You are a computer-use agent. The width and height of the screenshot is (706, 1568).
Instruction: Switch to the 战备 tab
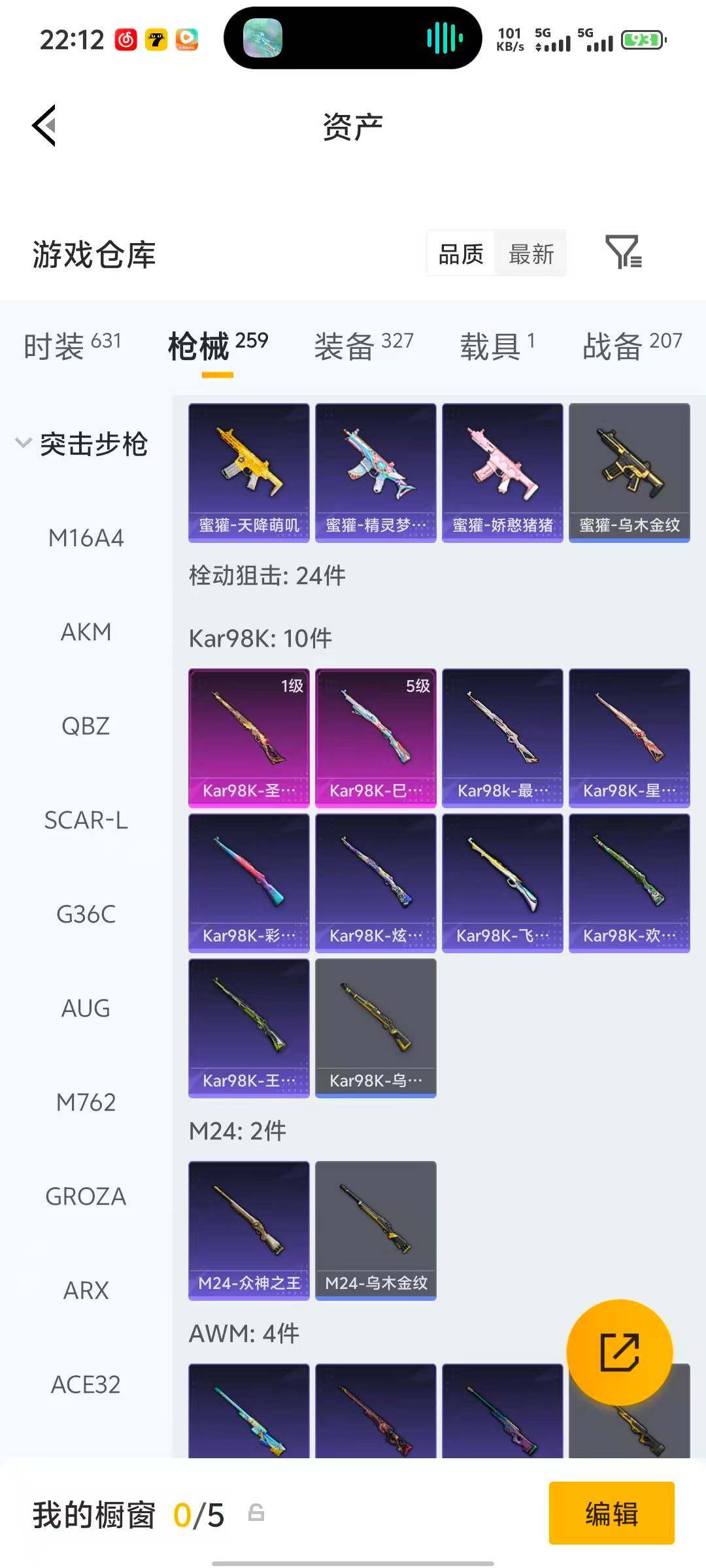(631, 345)
